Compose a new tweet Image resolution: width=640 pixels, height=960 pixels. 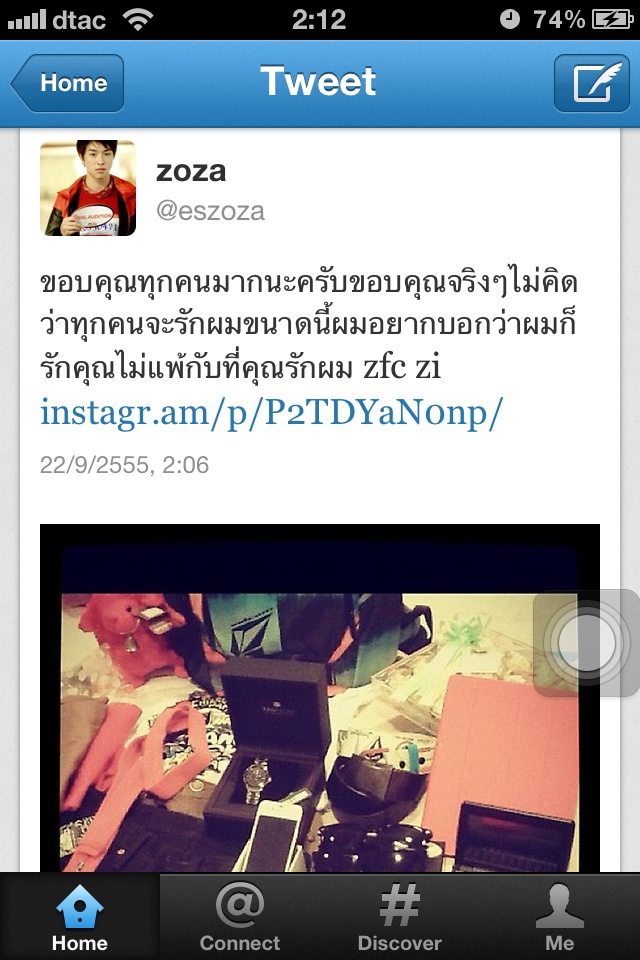(x=592, y=83)
